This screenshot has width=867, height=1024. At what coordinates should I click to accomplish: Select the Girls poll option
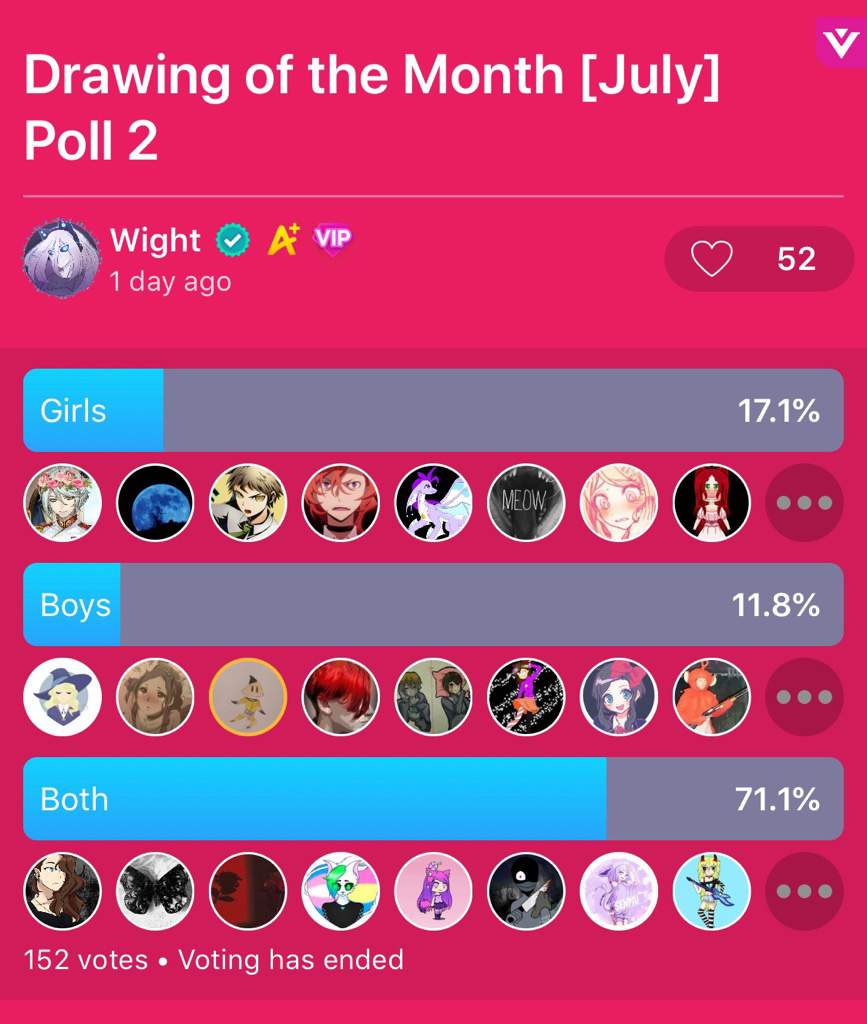[x=433, y=410]
